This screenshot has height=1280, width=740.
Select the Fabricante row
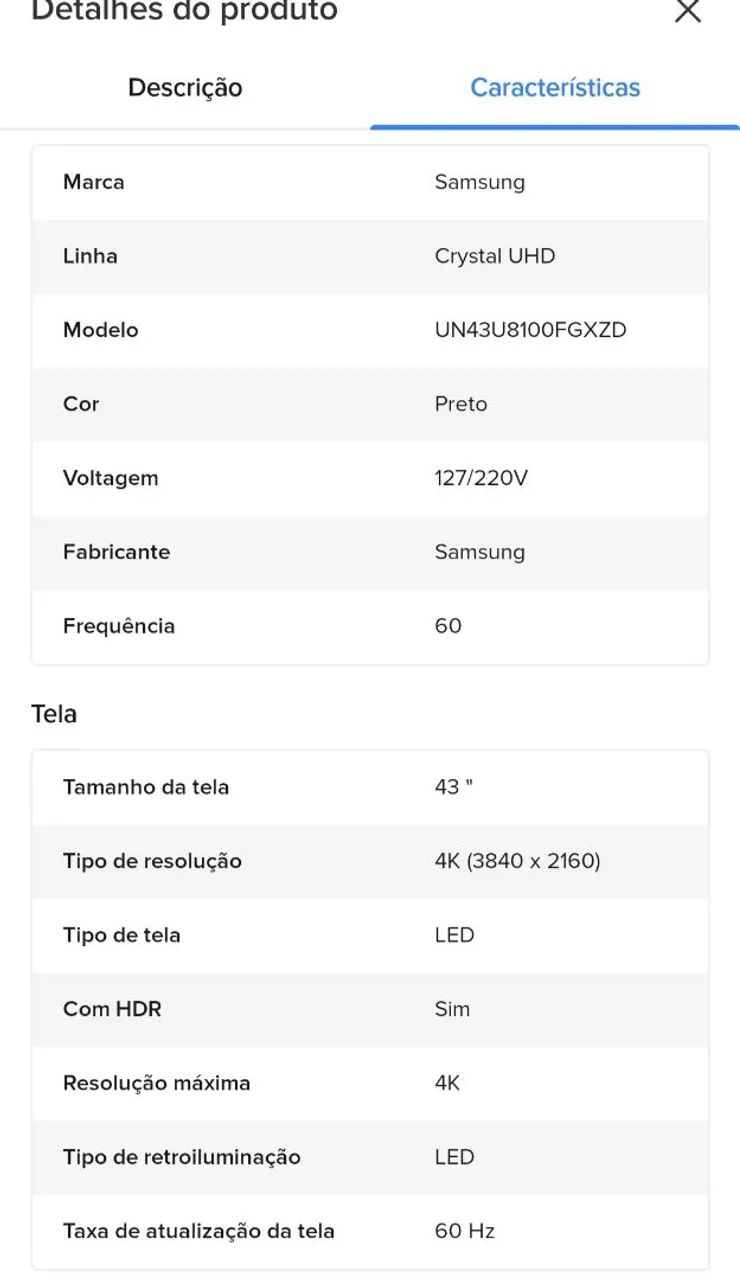pyautogui.click(x=370, y=552)
